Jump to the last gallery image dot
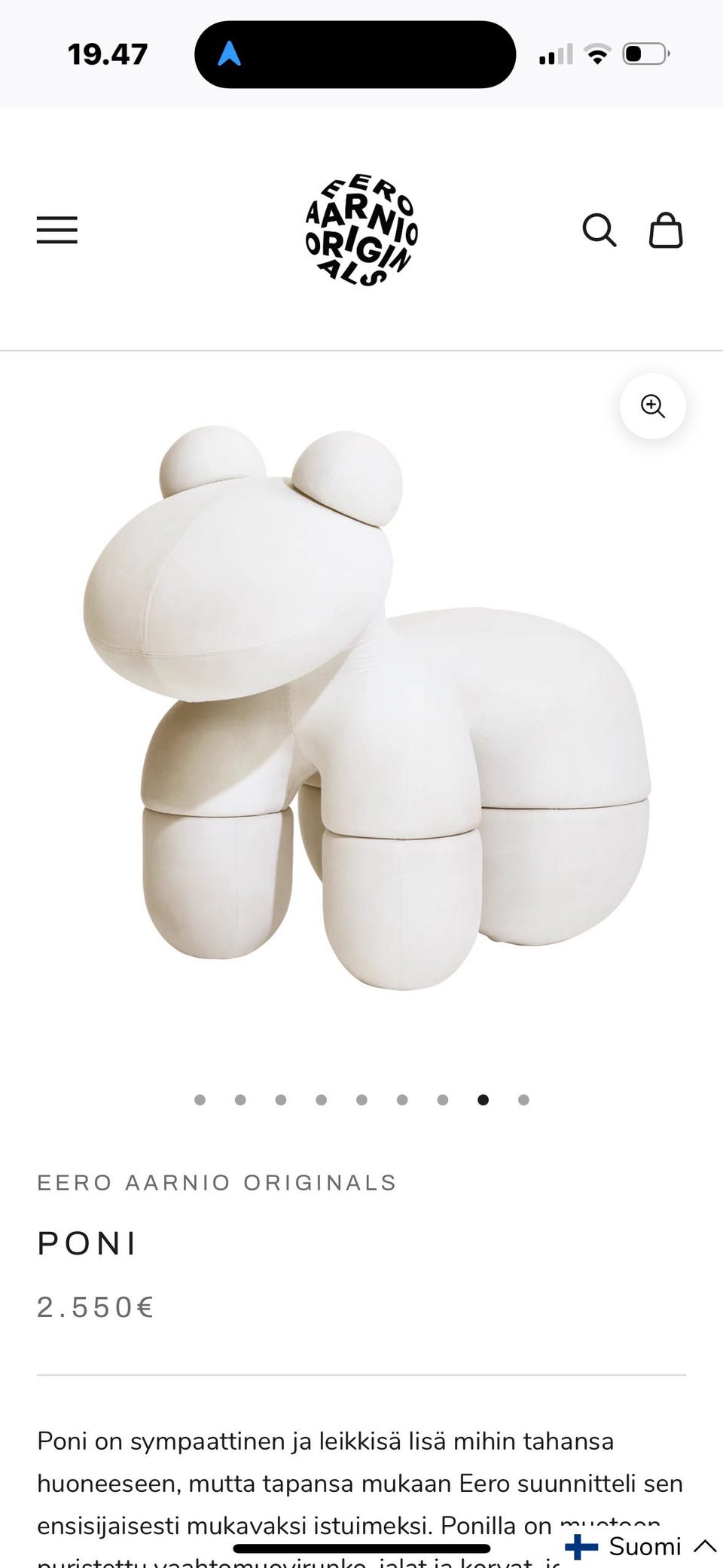This screenshot has width=723, height=1568. click(x=523, y=1099)
